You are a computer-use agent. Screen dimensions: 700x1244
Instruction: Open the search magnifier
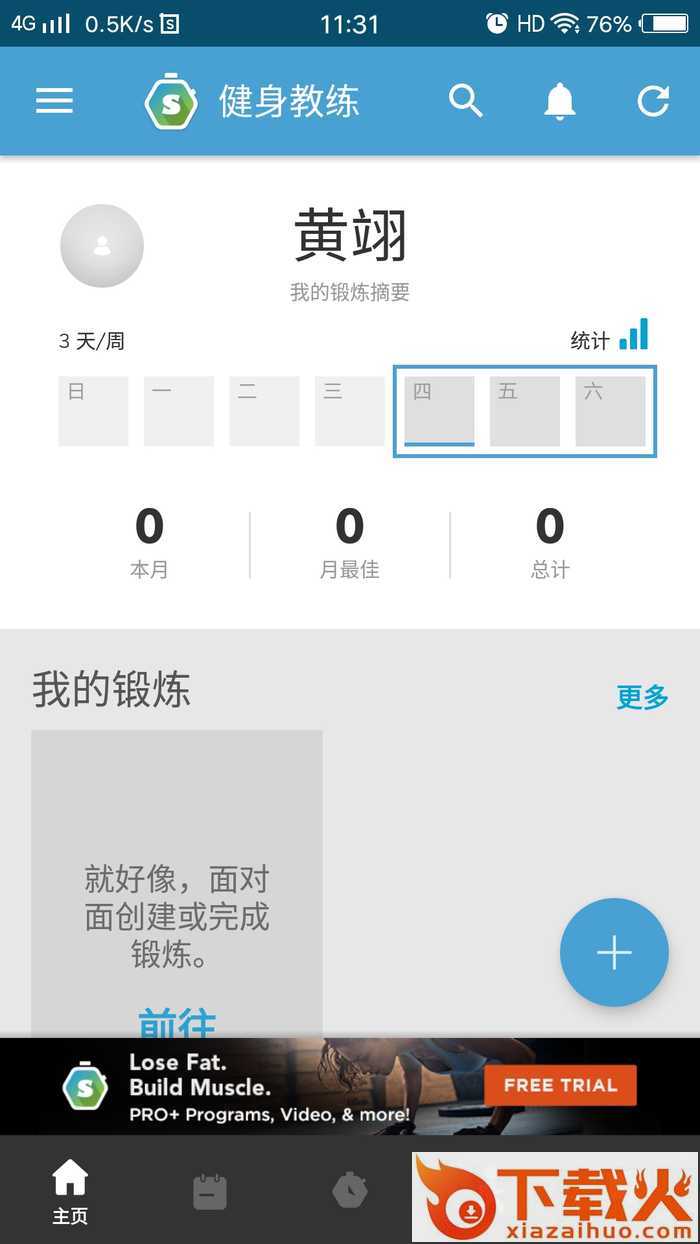[465, 101]
